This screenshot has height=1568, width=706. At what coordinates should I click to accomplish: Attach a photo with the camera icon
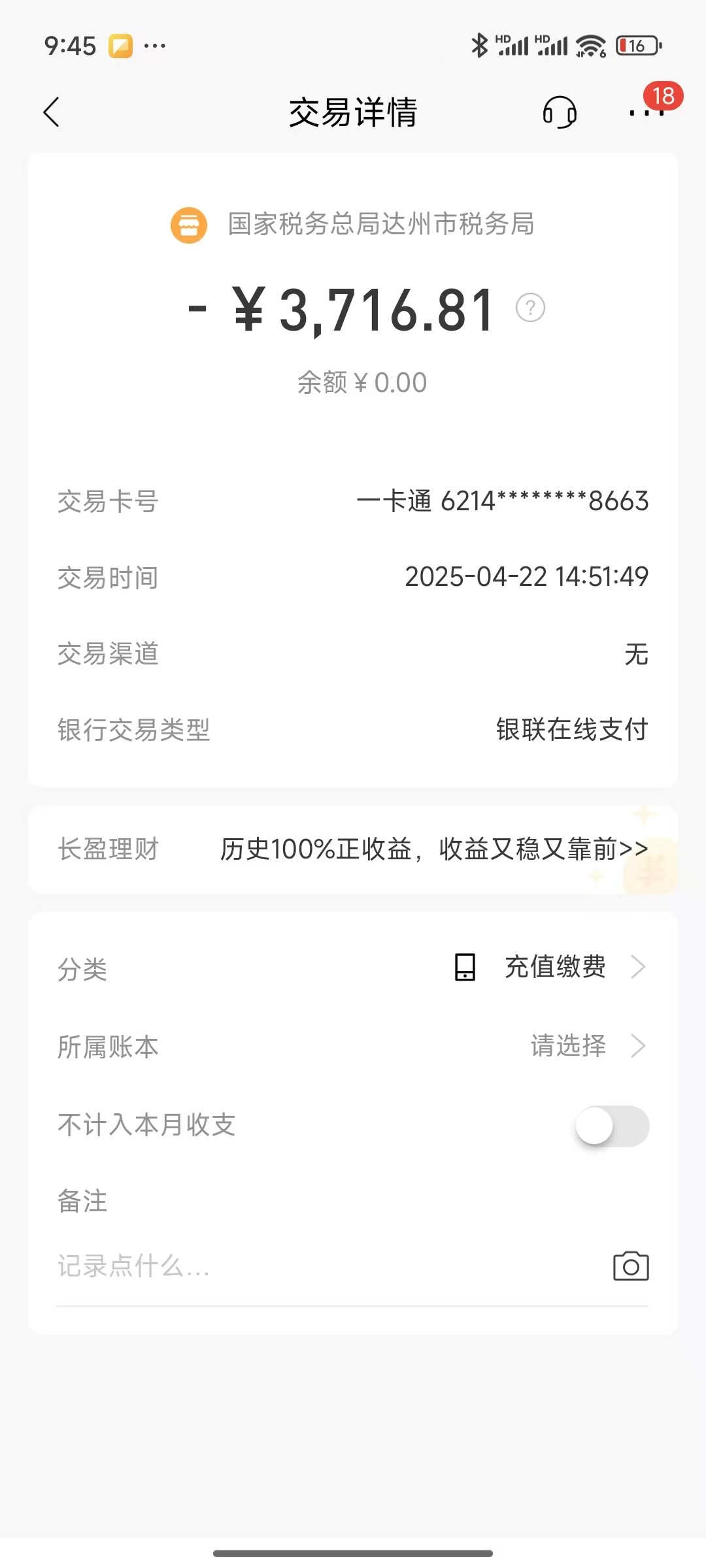[x=631, y=1267]
